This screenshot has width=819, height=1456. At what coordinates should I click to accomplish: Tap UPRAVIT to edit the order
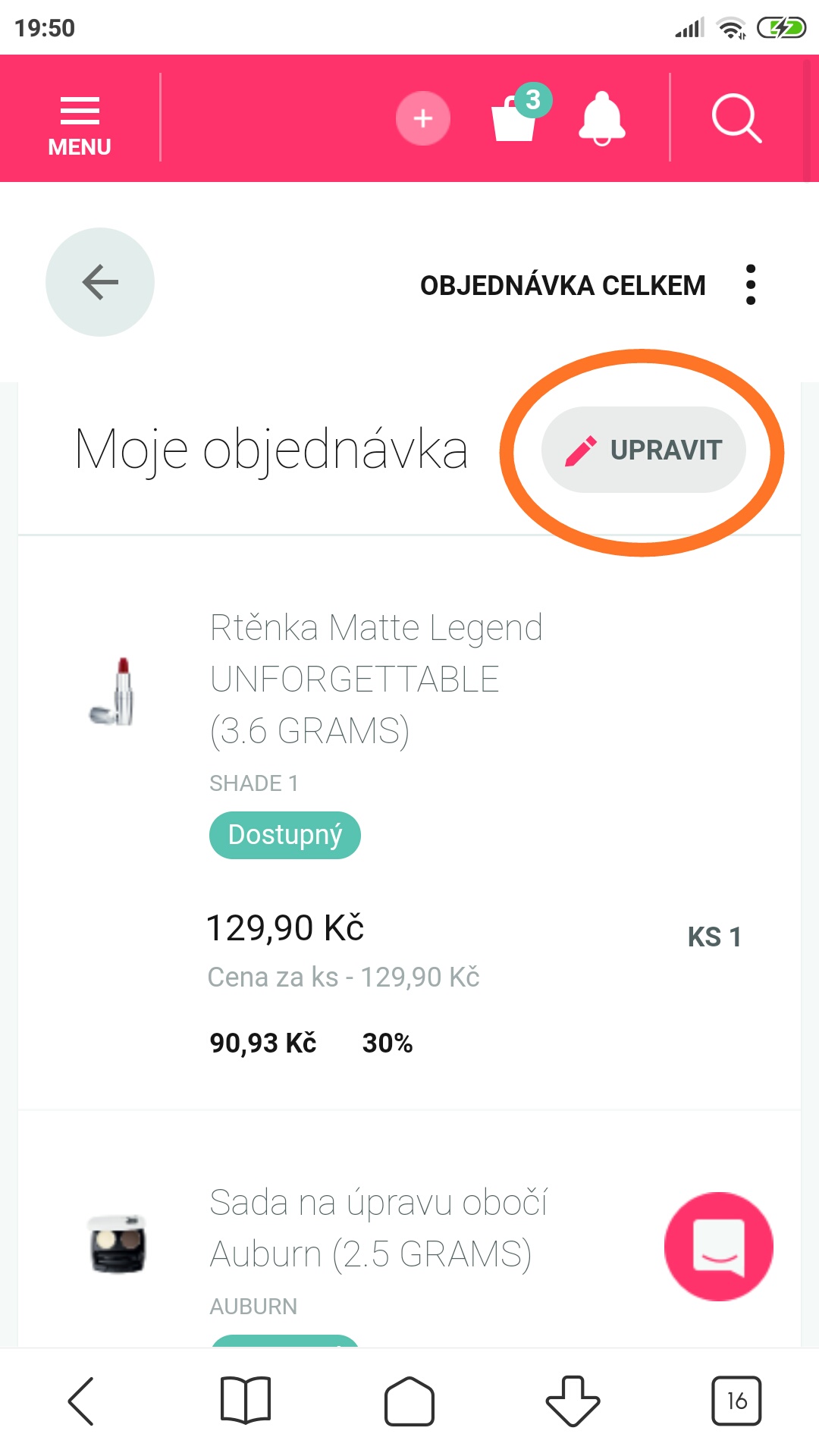point(643,450)
